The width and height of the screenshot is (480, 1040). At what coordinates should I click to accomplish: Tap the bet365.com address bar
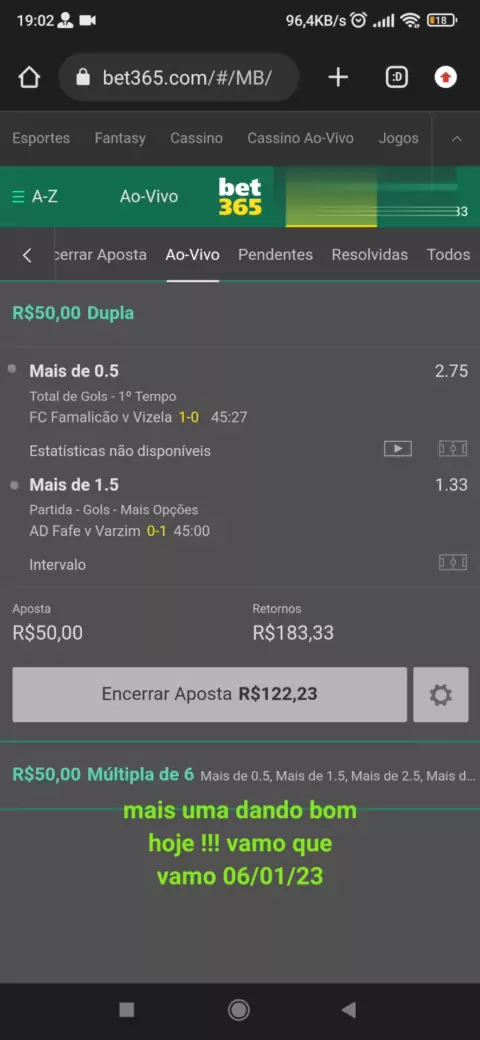tap(179, 78)
